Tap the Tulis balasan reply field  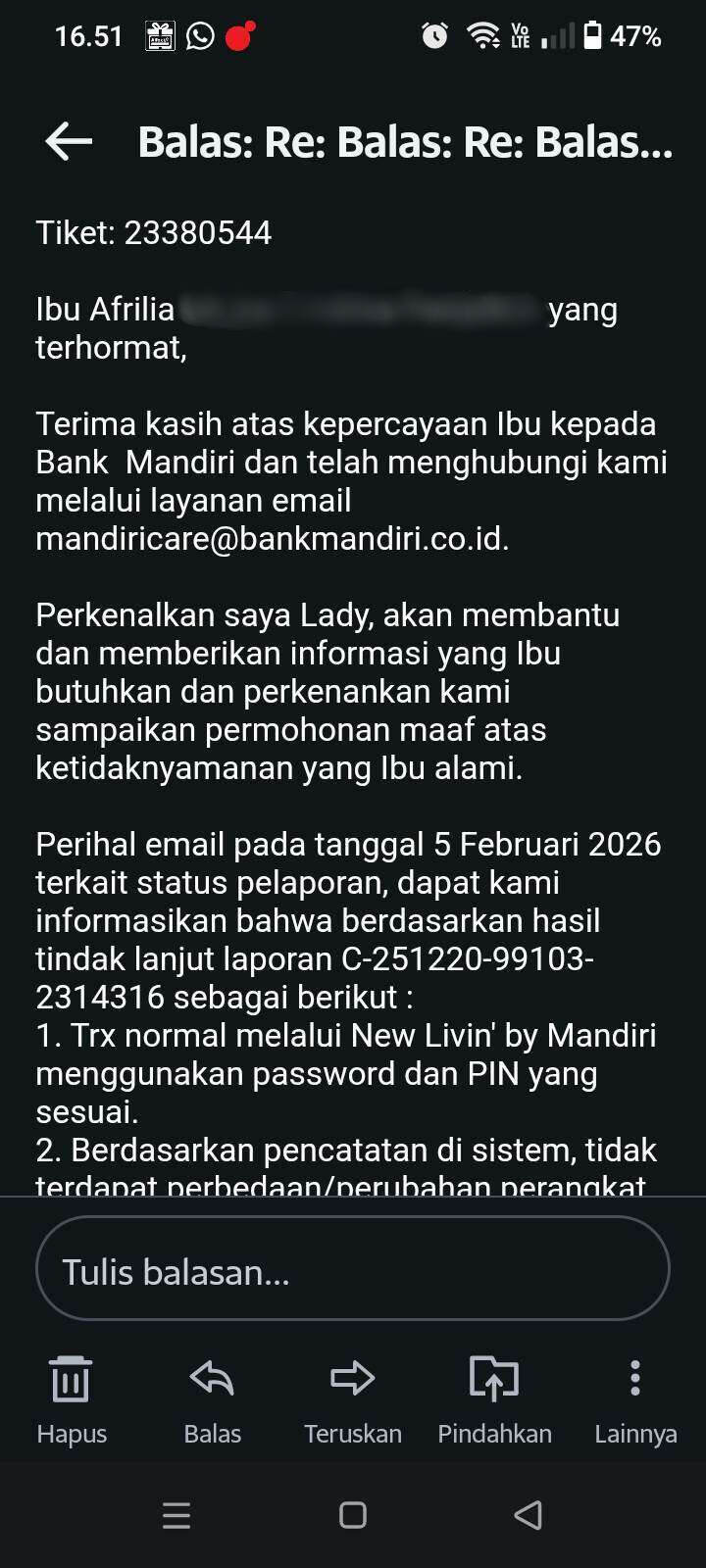point(352,1270)
